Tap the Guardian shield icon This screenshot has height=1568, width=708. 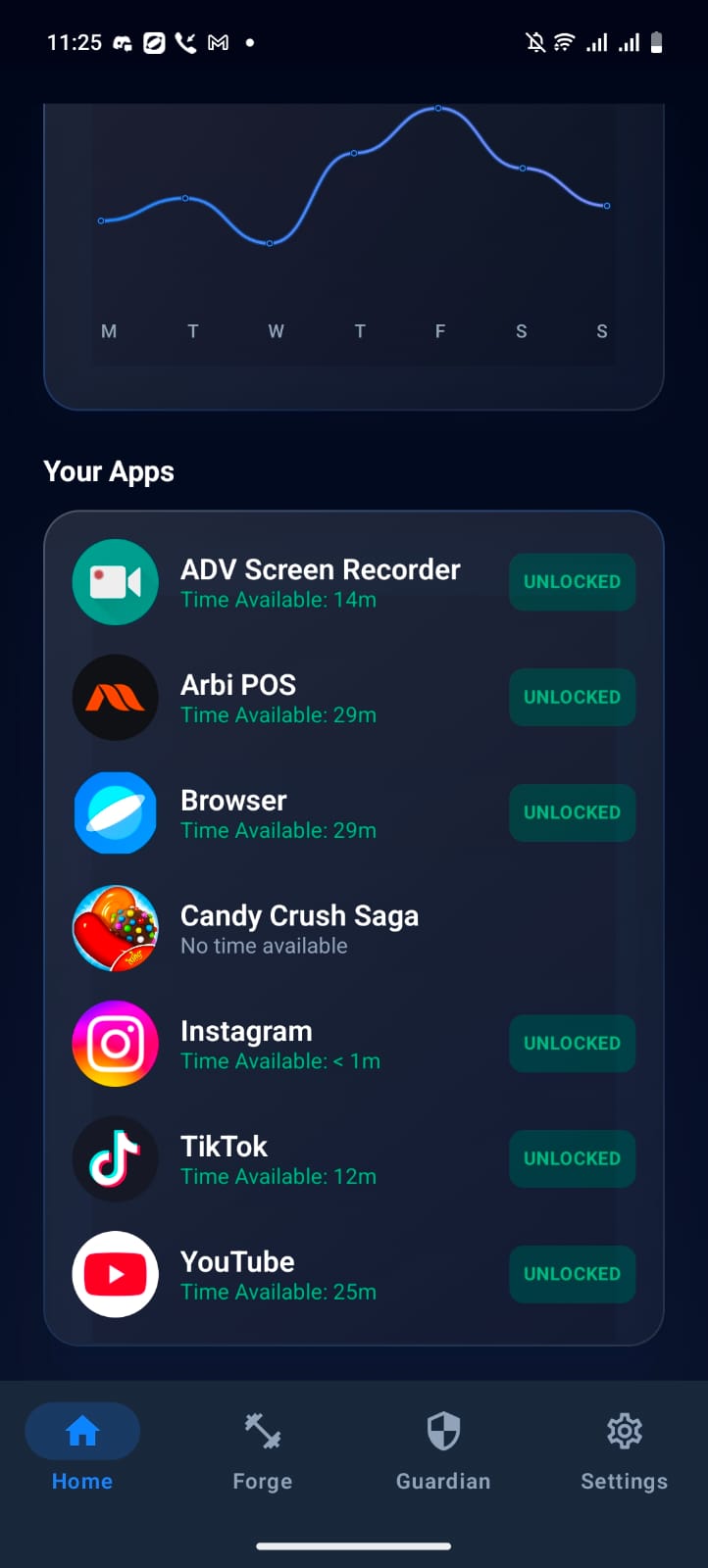coord(443,1431)
